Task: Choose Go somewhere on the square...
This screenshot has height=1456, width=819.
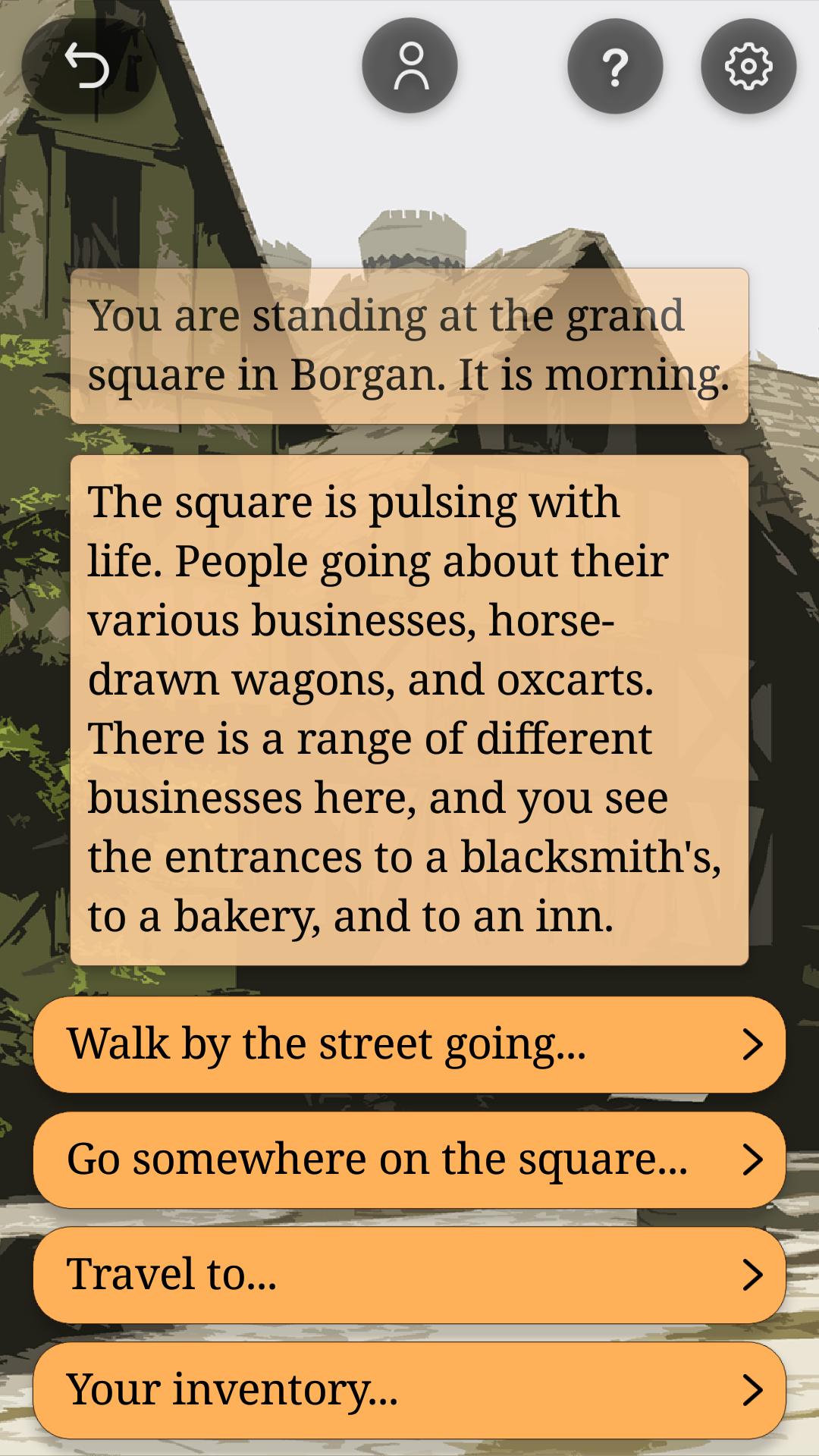Action: click(x=409, y=1159)
